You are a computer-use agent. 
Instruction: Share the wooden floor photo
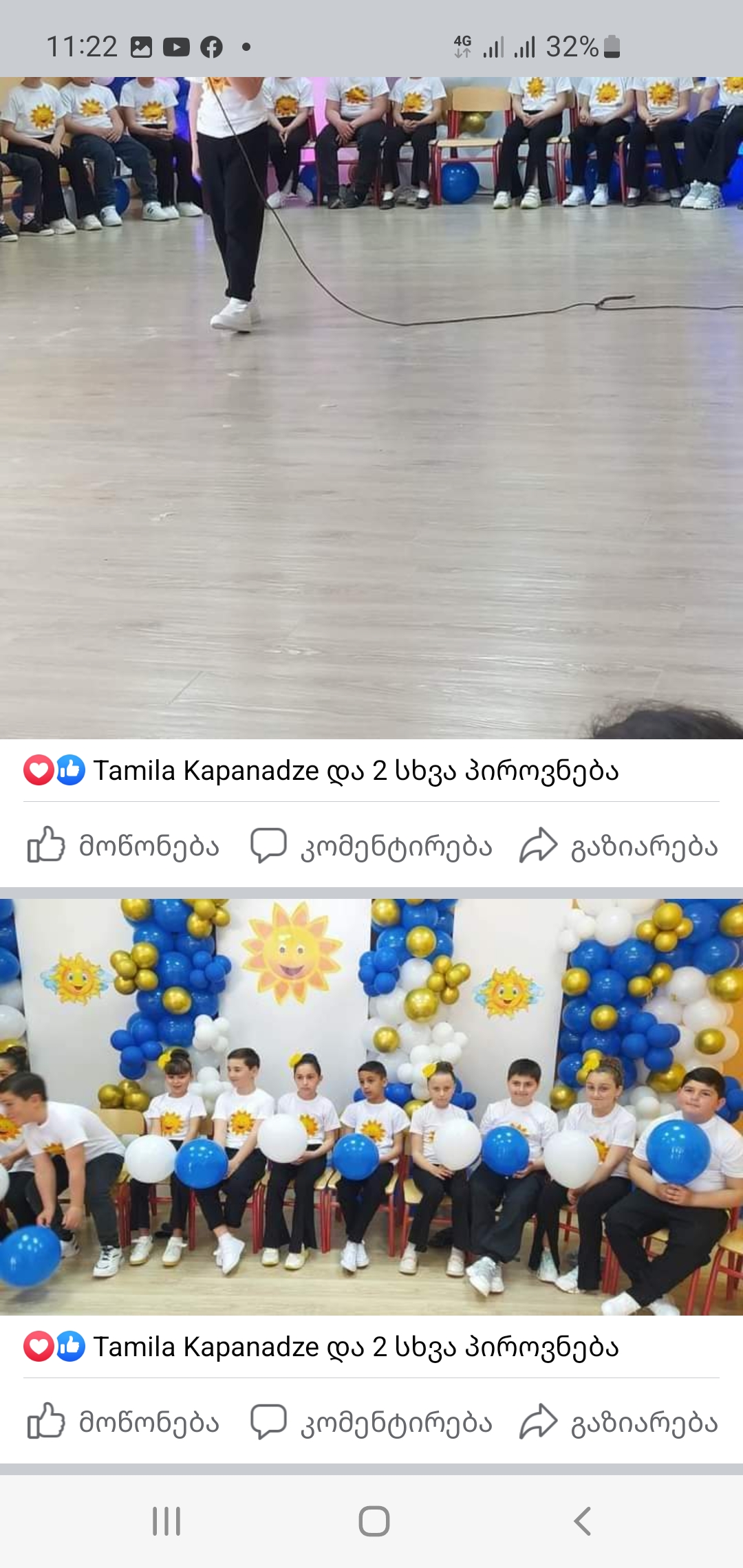pos(618,845)
